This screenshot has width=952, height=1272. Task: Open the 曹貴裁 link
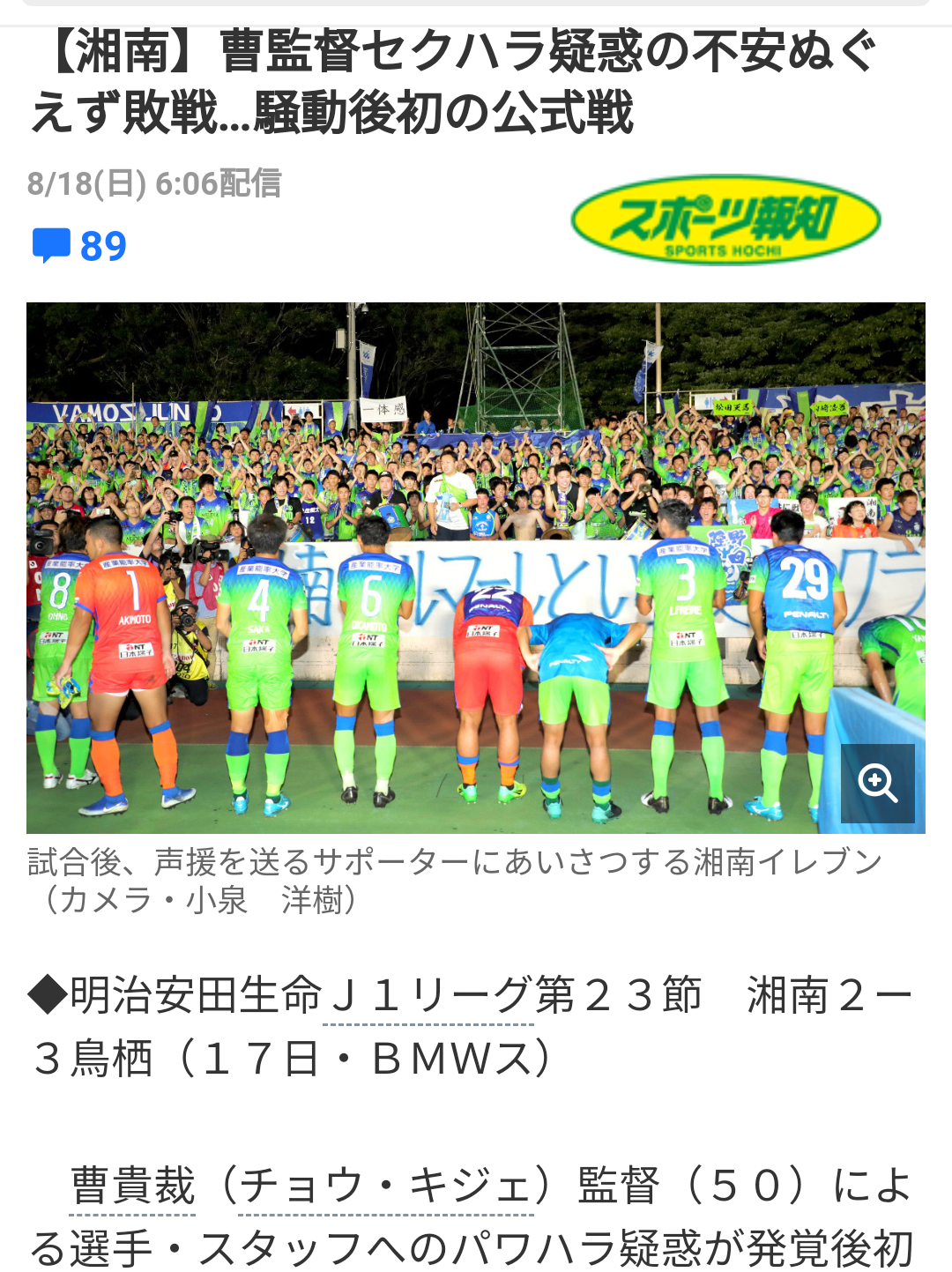click(133, 1186)
